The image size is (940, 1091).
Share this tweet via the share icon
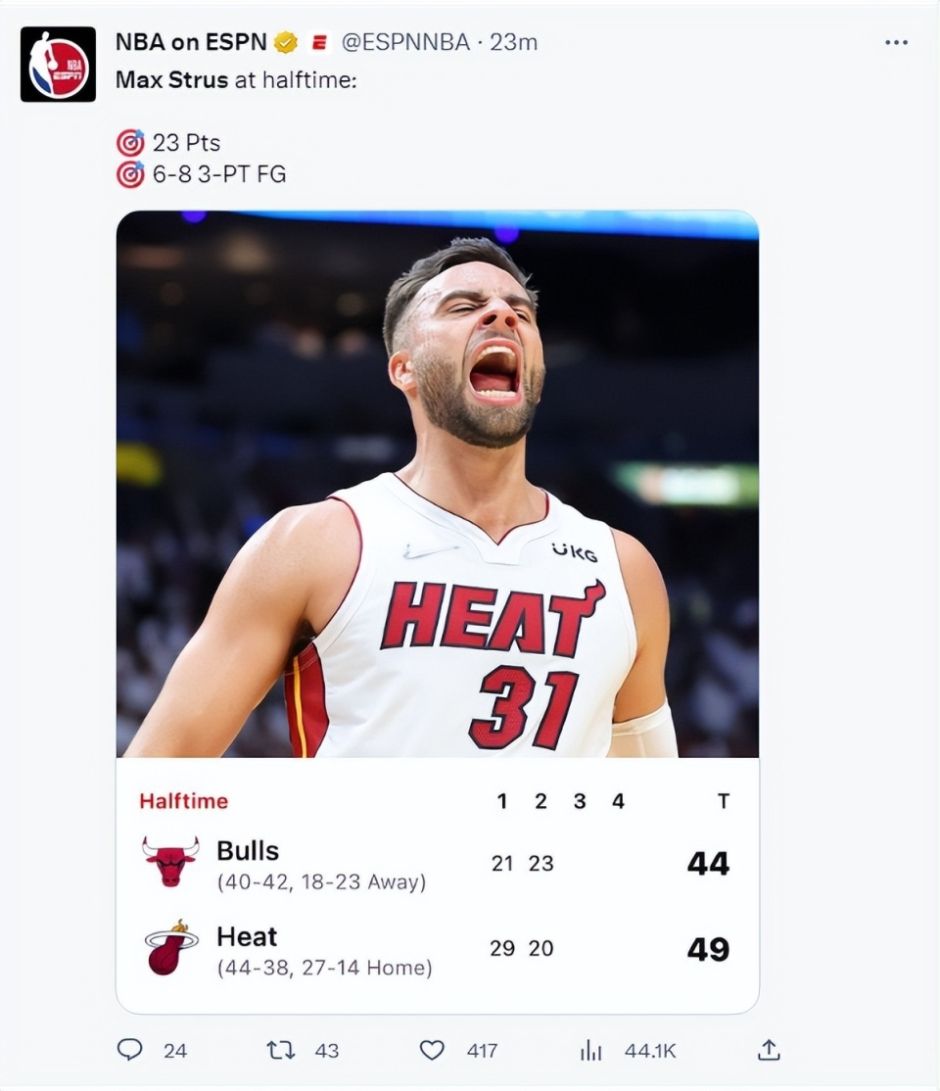(x=768, y=1049)
